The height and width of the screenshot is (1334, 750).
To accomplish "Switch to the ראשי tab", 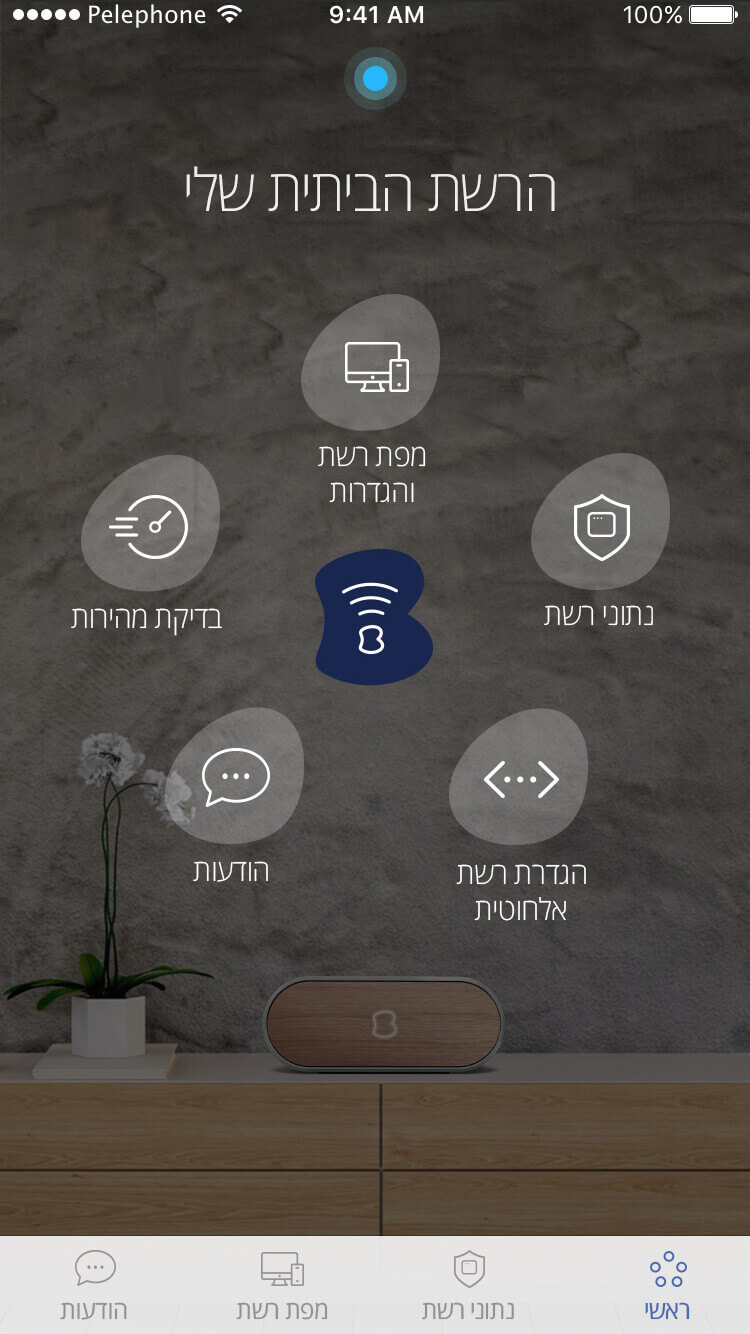I will coord(667,1285).
